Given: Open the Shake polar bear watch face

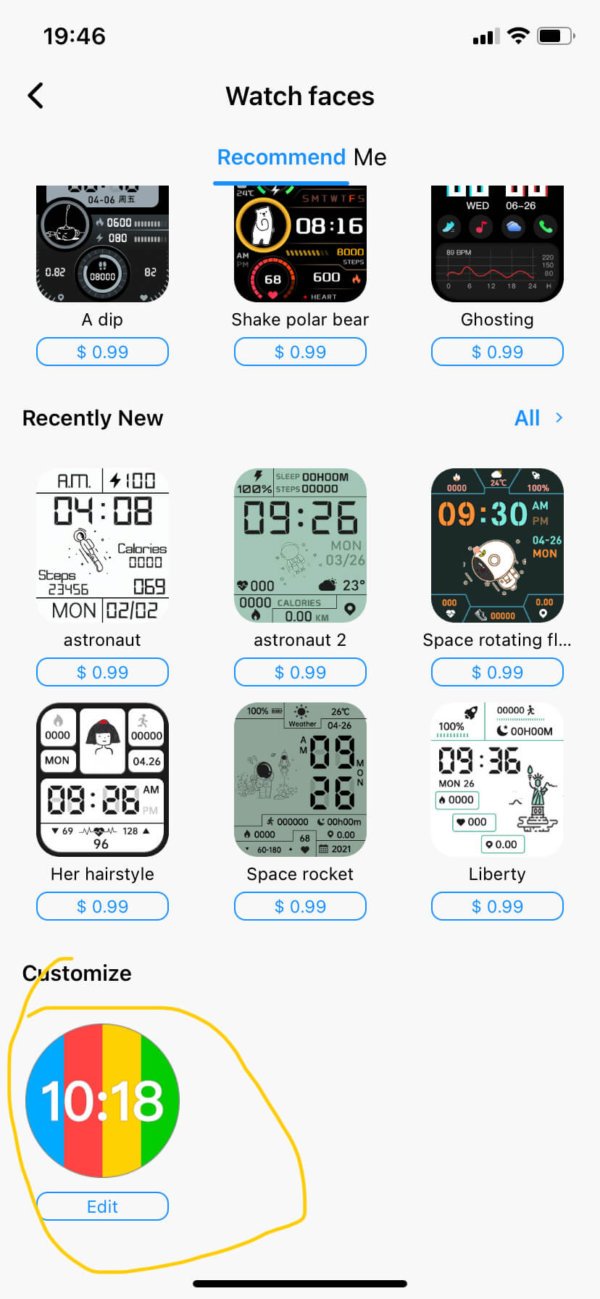Looking at the screenshot, I should point(300,244).
